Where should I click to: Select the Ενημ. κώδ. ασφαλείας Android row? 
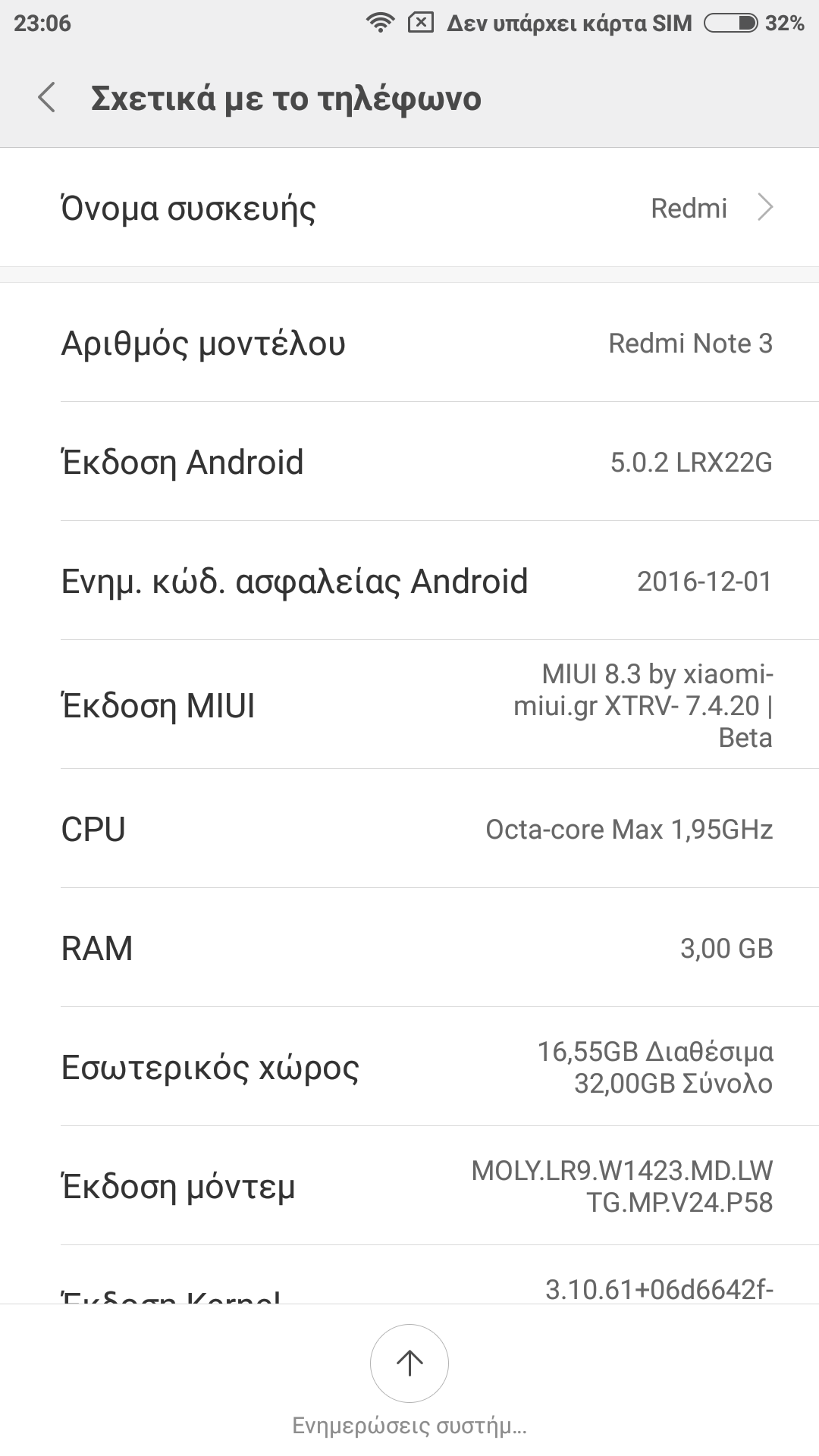pos(409,581)
